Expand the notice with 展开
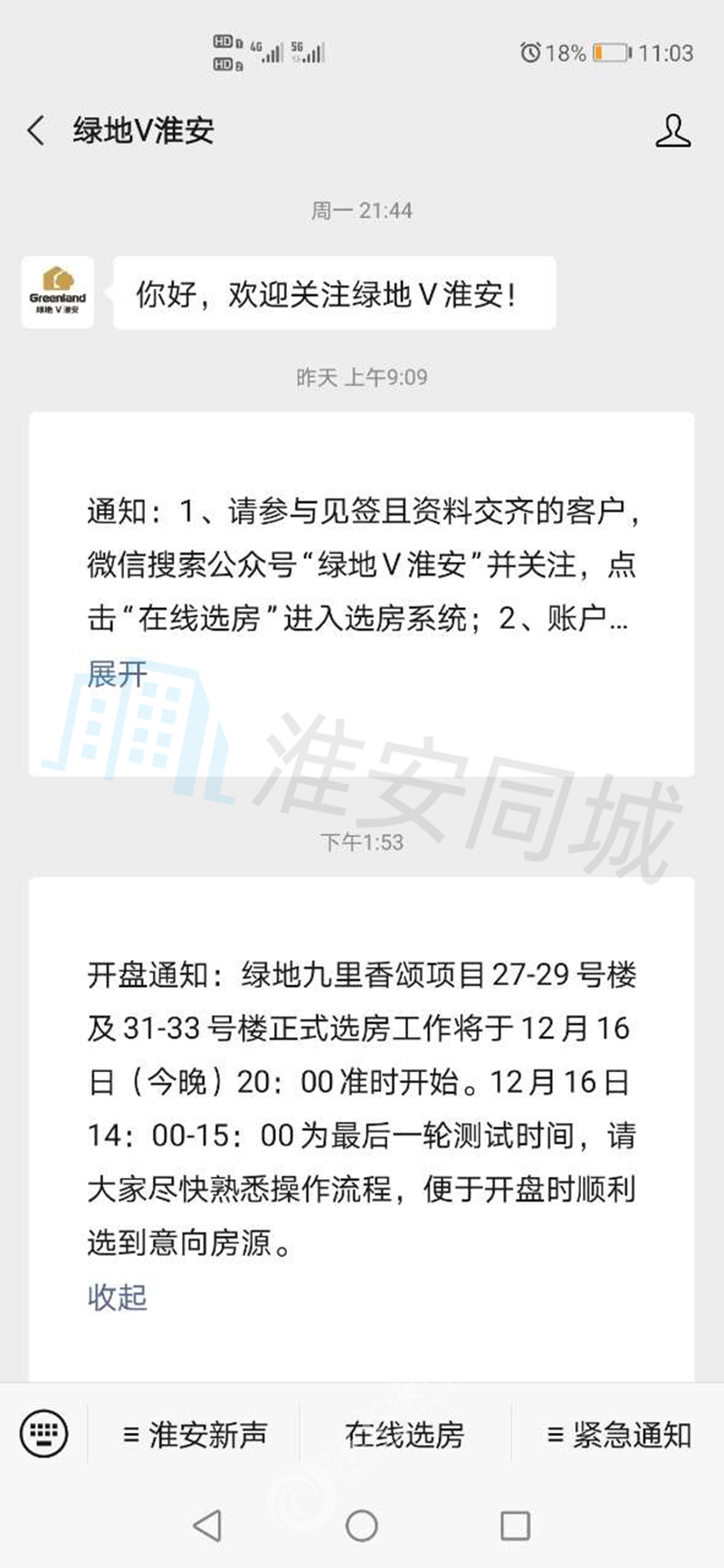Screen dimensions: 724x1568 coord(117,674)
